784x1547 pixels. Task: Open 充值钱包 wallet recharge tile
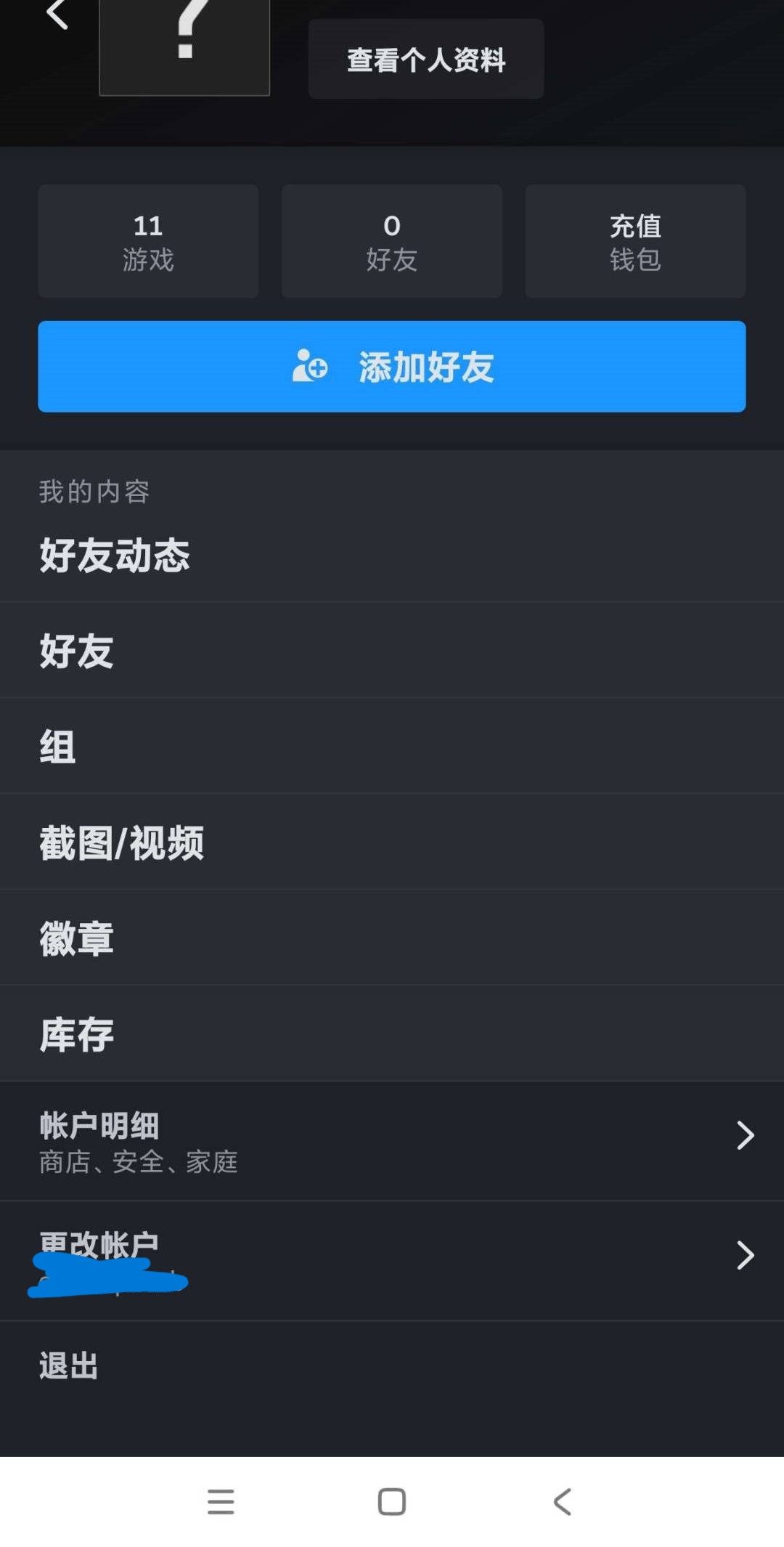click(635, 240)
